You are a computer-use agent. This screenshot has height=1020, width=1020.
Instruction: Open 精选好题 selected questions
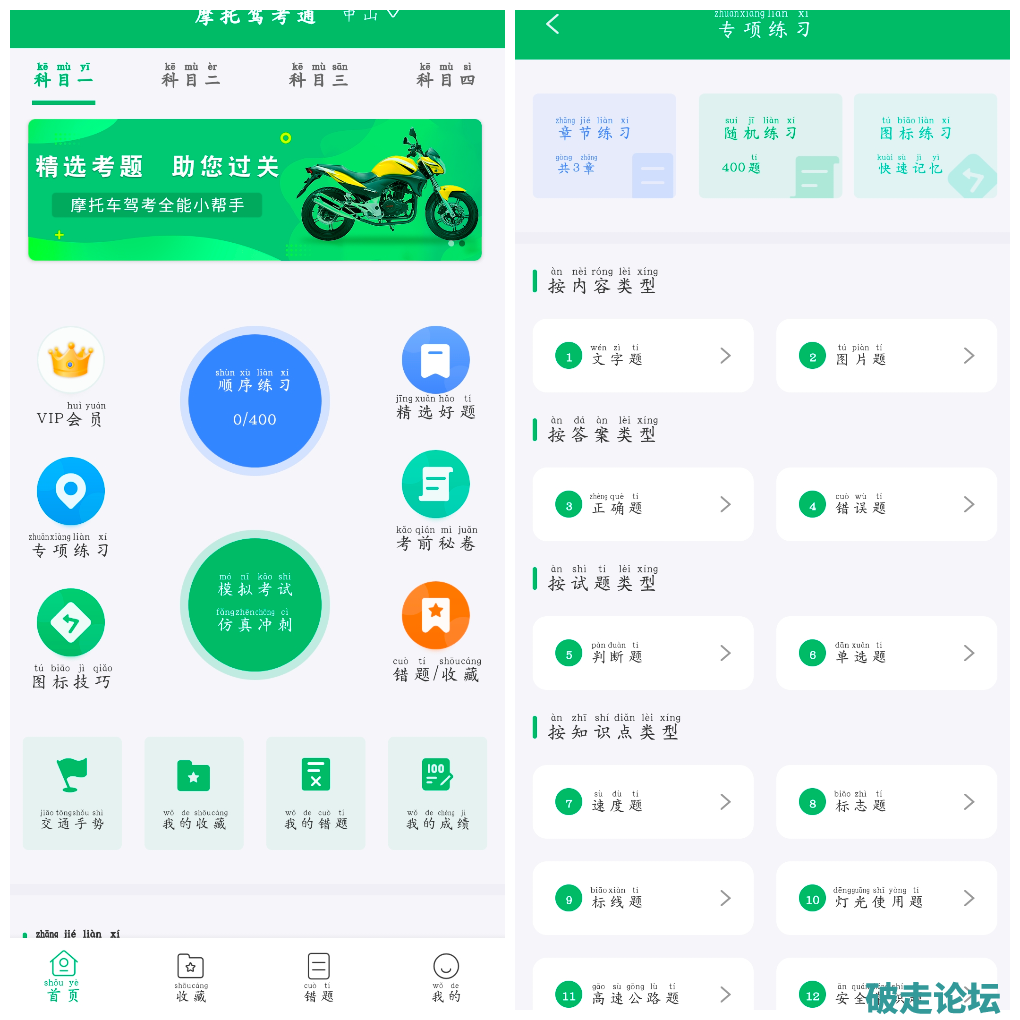(436, 374)
